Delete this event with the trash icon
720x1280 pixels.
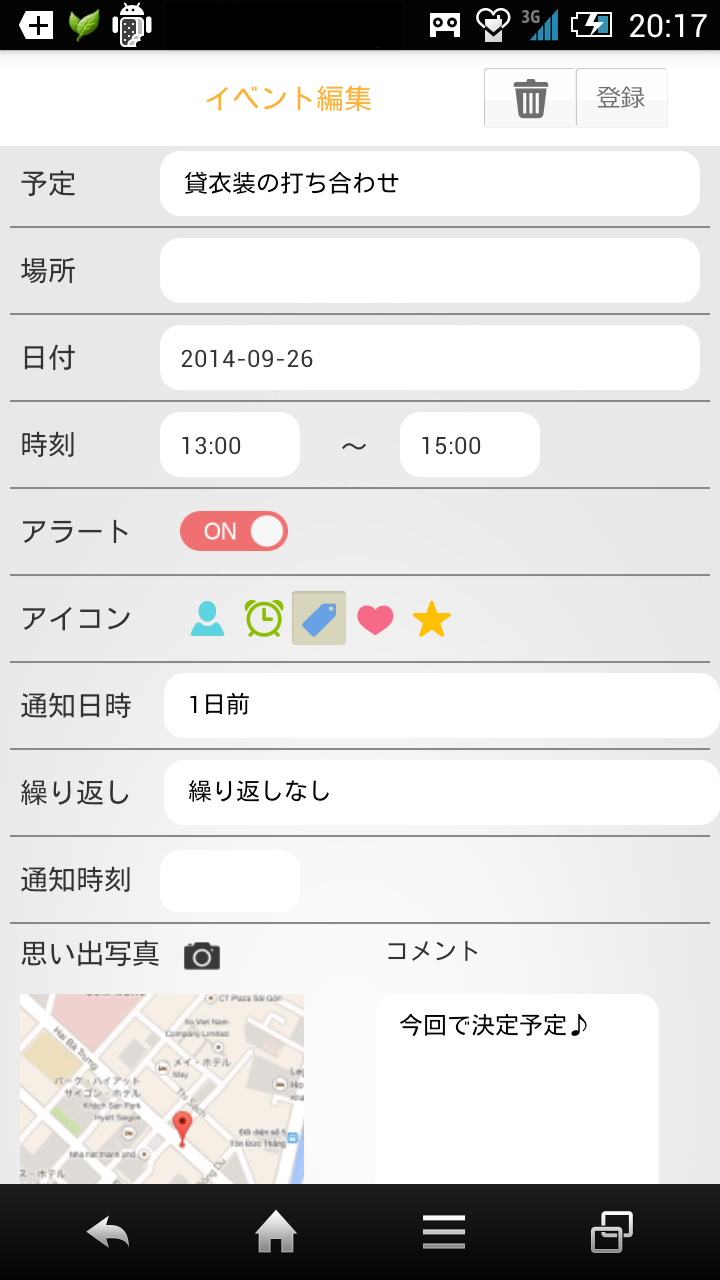click(530, 98)
